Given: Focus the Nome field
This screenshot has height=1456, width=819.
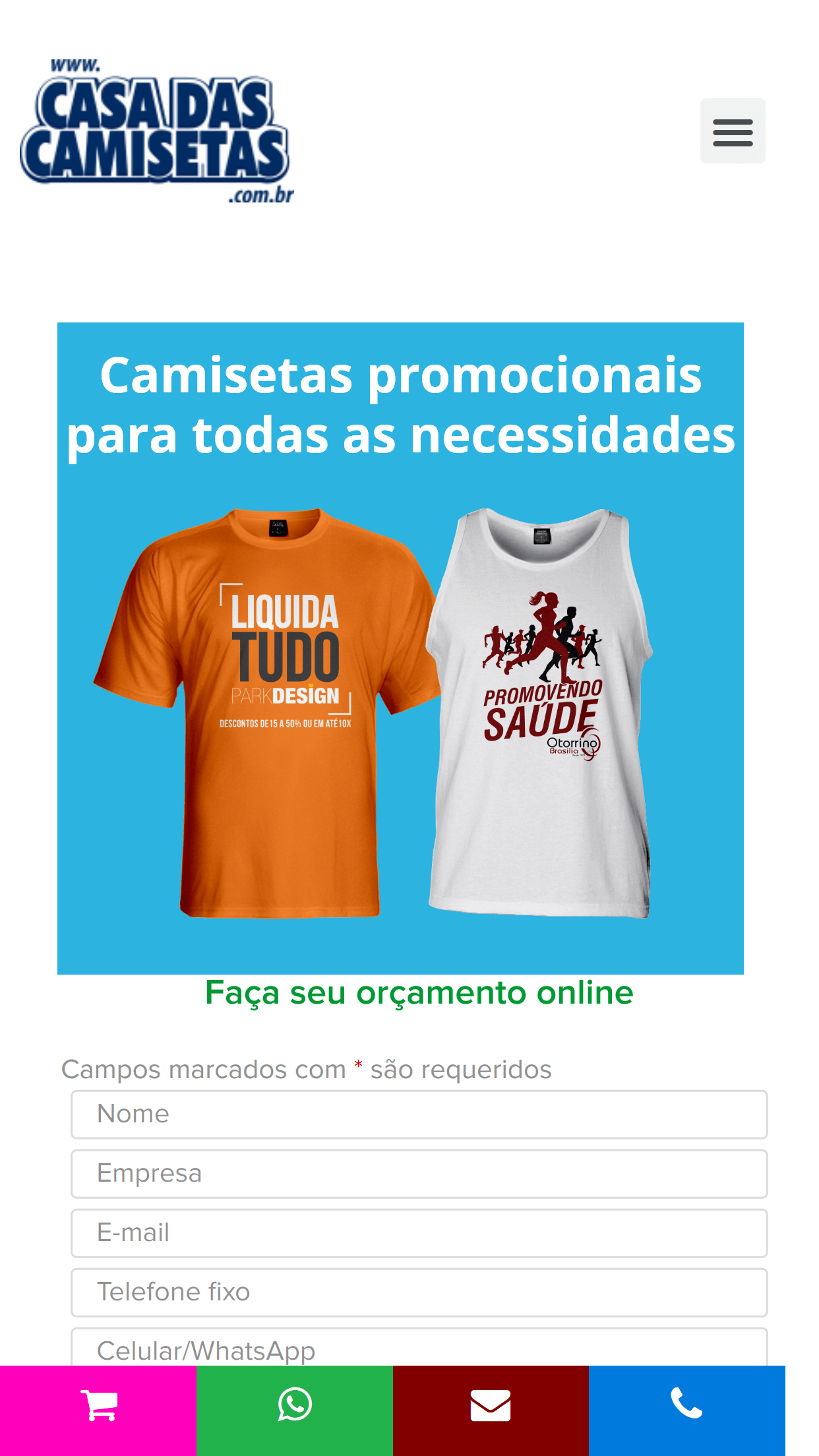Looking at the screenshot, I should (x=419, y=1114).
